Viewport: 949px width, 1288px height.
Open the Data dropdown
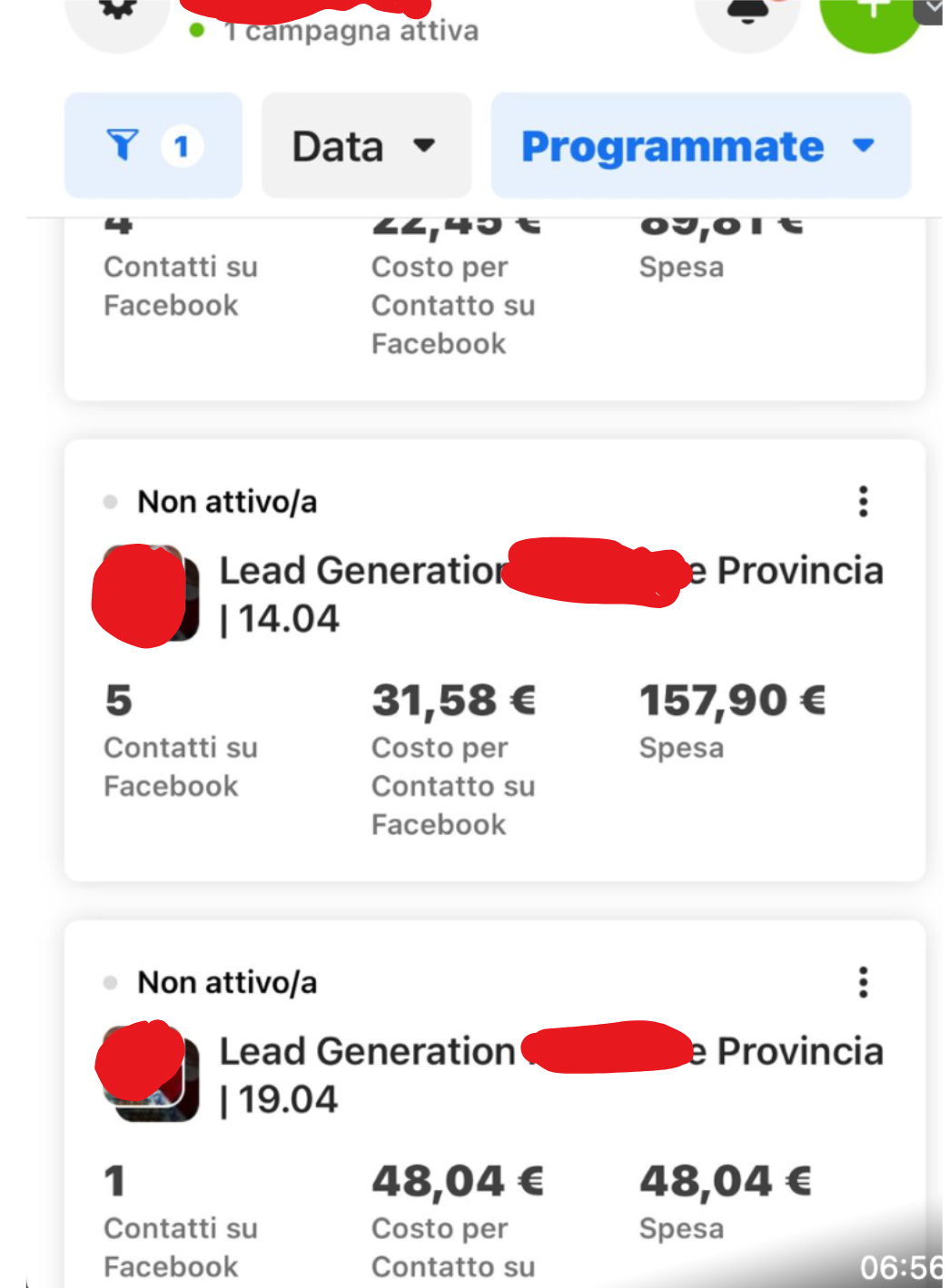coord(365,145)
